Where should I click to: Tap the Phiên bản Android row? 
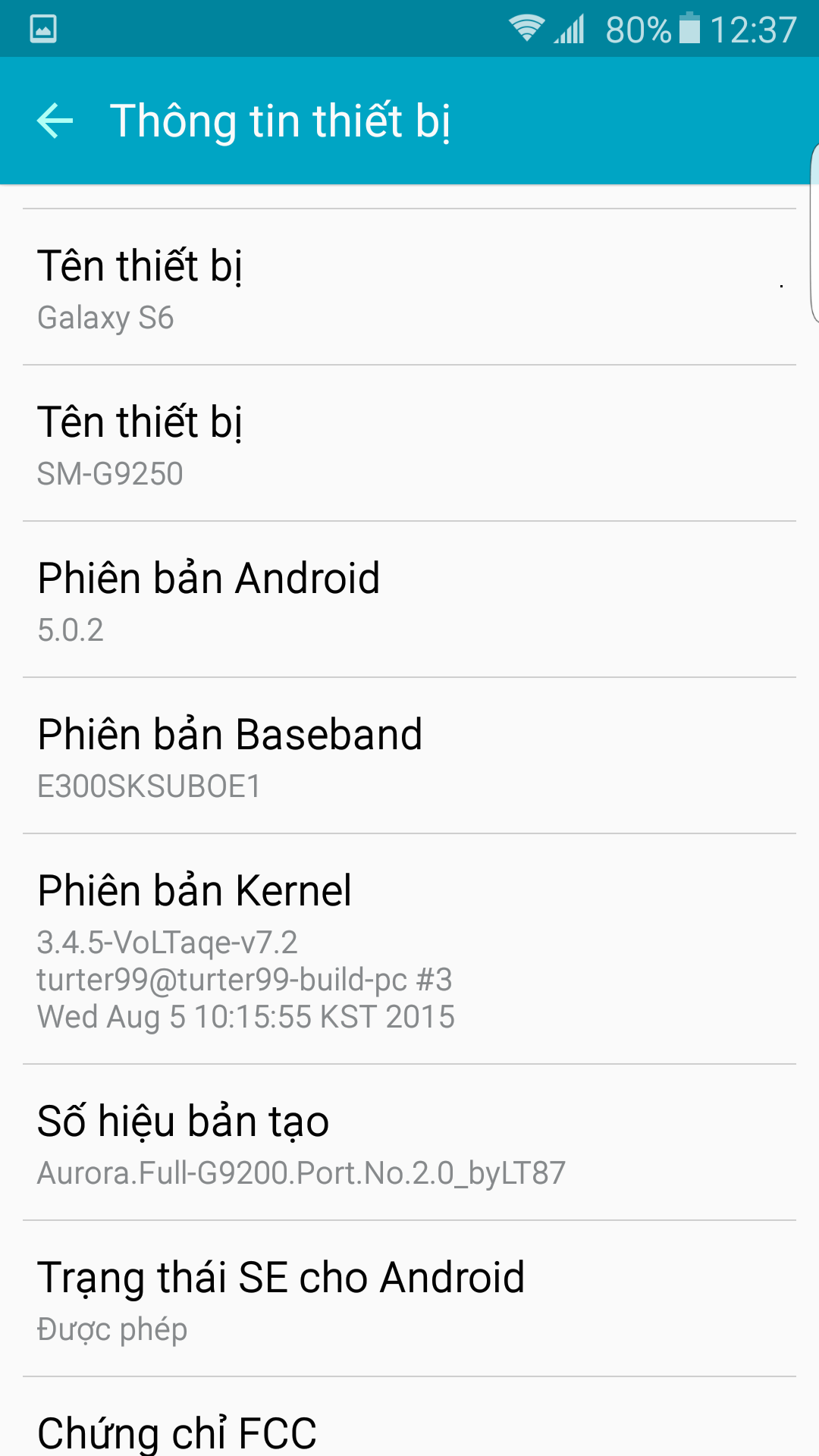click(x=409, y=600)
